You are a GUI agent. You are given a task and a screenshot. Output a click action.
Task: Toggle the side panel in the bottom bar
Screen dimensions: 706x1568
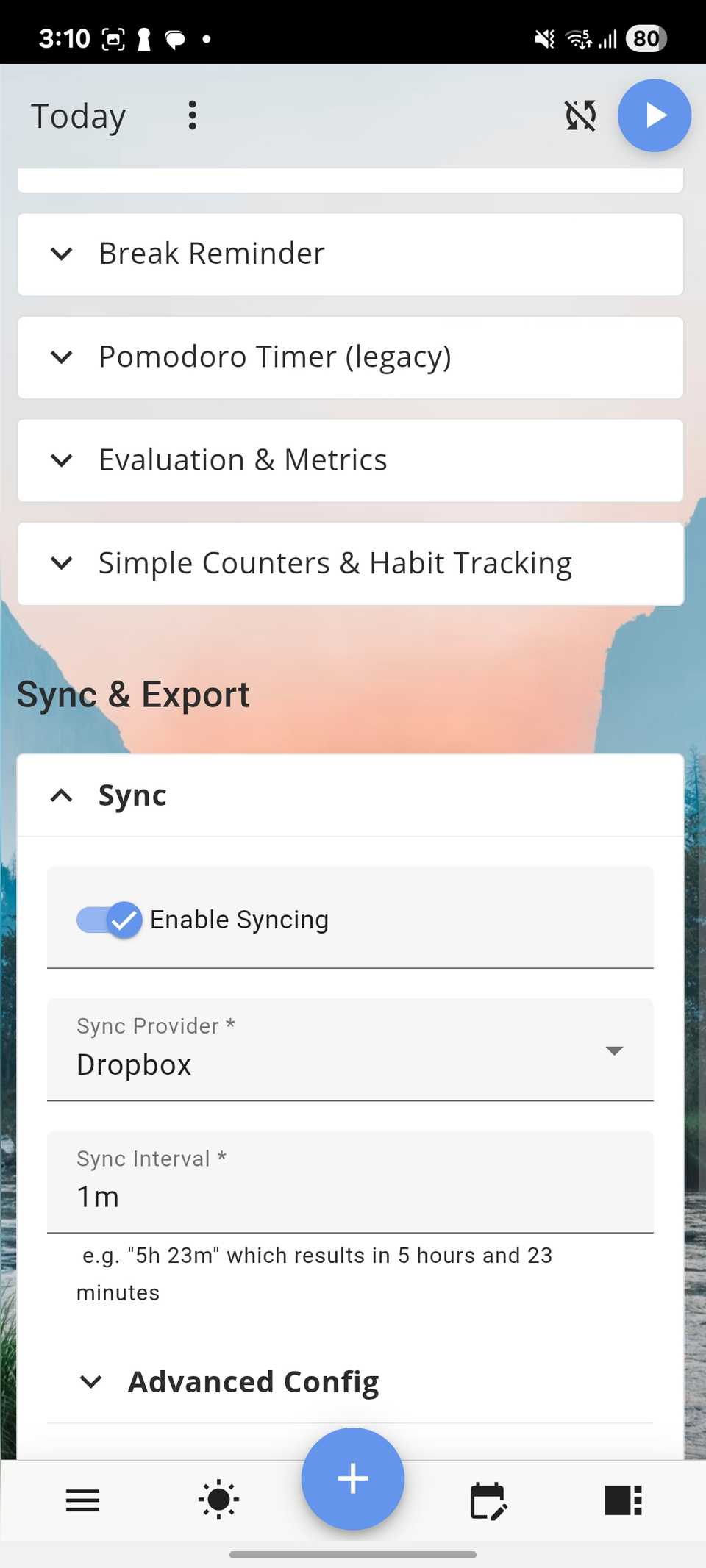623,1500
